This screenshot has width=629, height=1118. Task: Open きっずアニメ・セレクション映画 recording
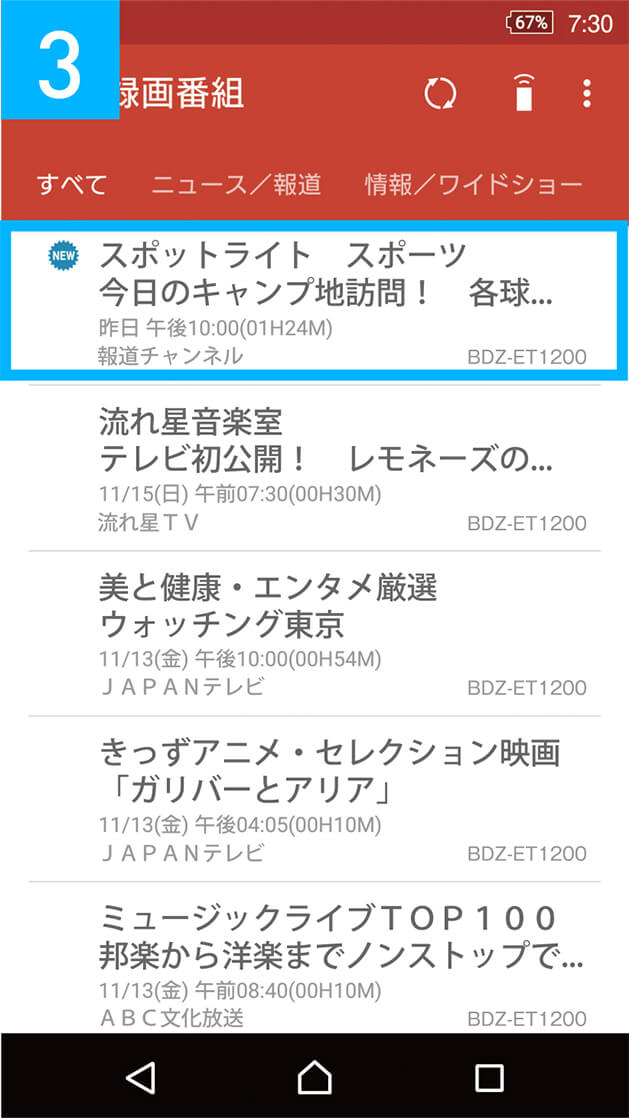(314, 799)
